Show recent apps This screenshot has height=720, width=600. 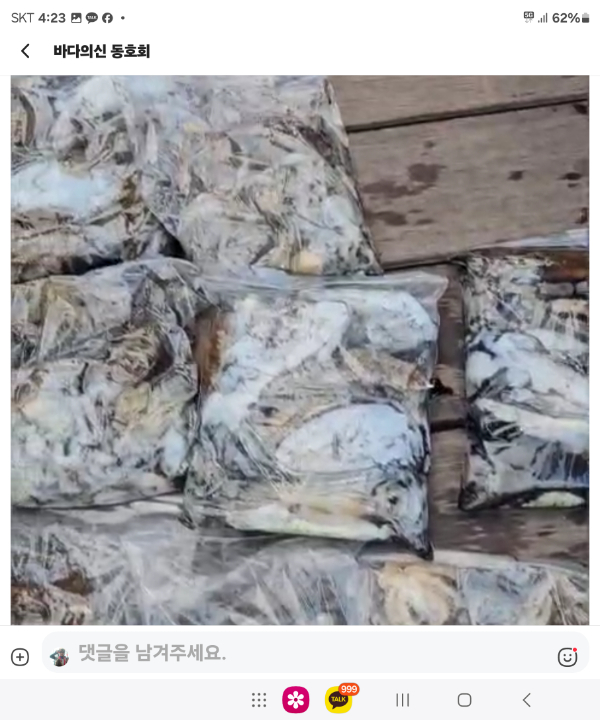pyautogui.click(x=403, y=700)
